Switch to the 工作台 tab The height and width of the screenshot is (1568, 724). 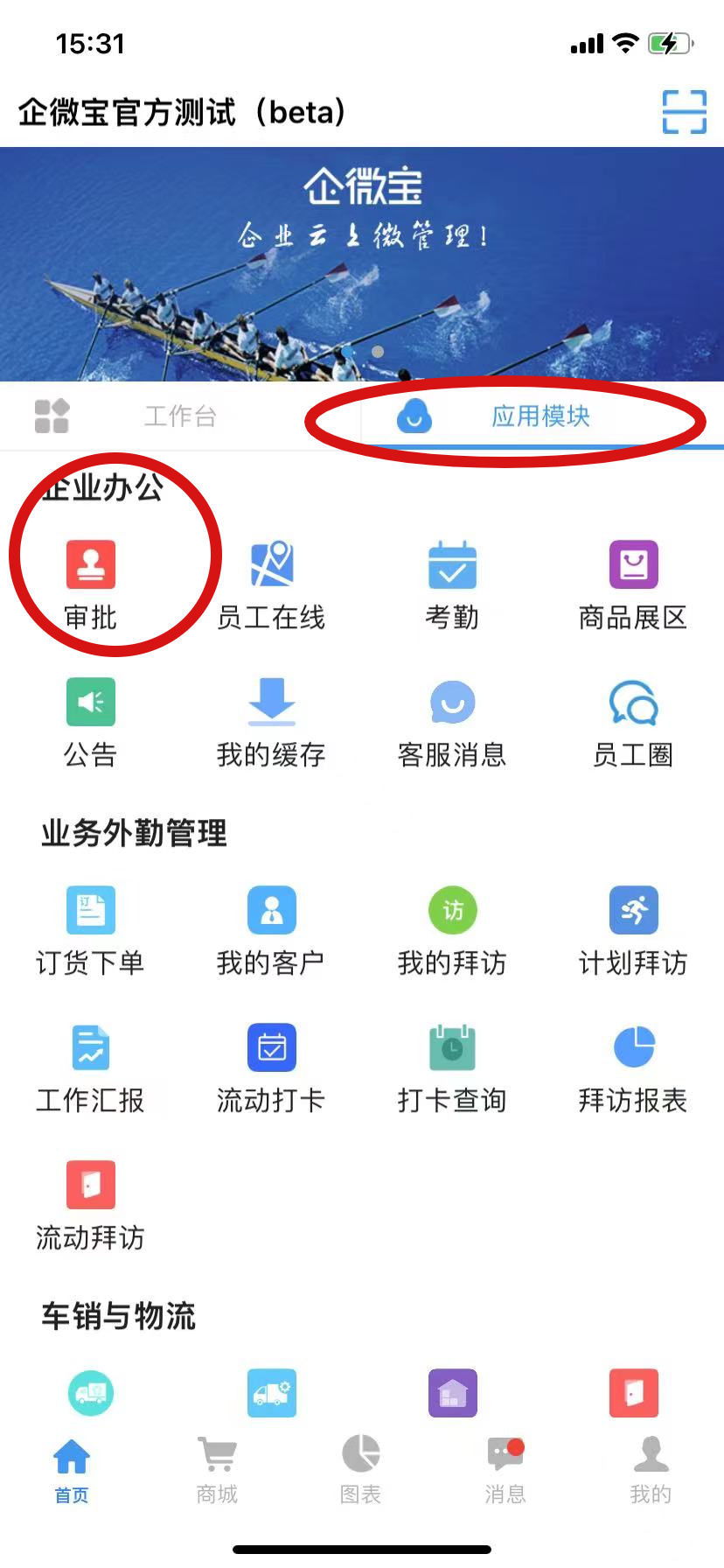tap(179, 416)
